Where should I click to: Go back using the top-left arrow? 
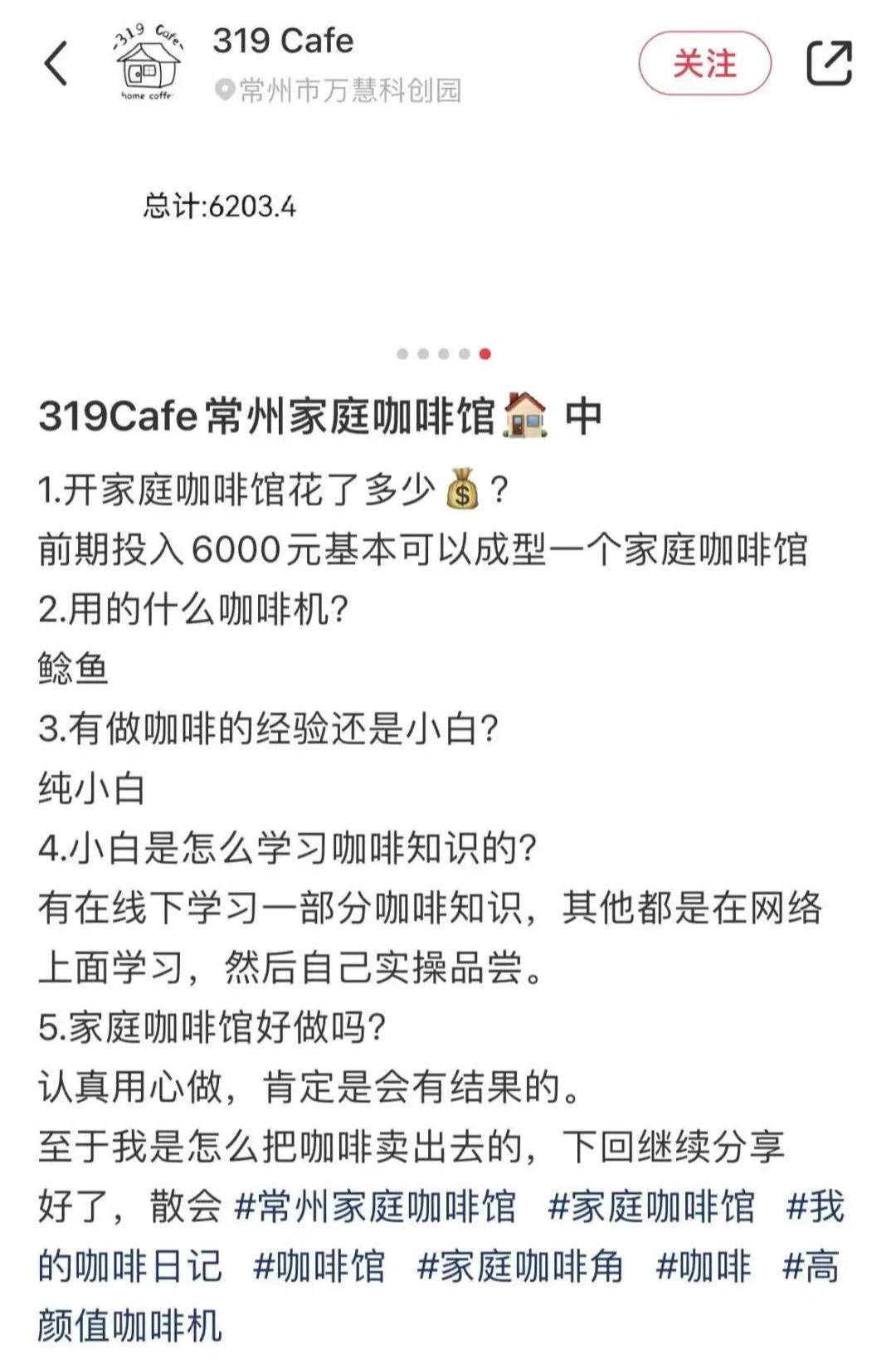[56, 64]
